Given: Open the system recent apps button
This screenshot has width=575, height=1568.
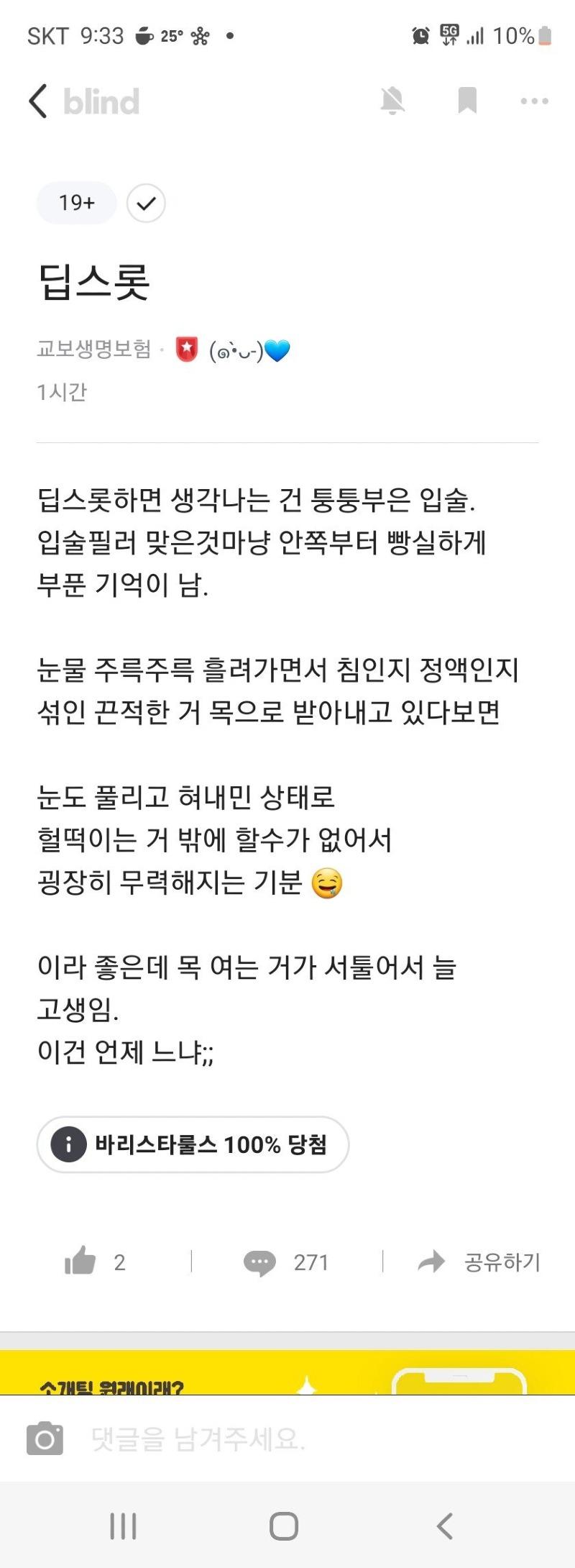Looking at the screenshot, I should (x=123, y=1525).
